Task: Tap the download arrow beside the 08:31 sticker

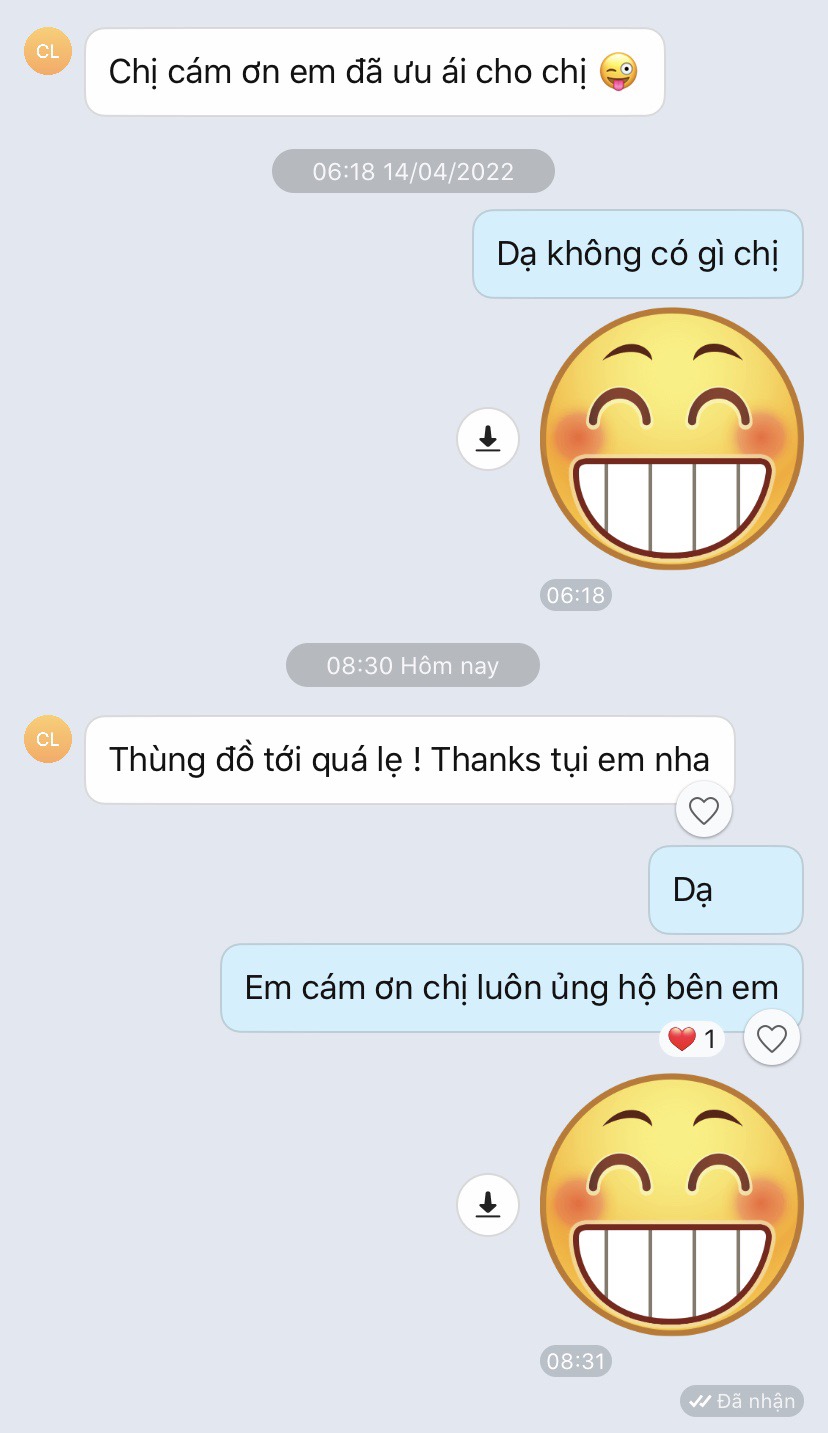Action: pos(487,1205)
